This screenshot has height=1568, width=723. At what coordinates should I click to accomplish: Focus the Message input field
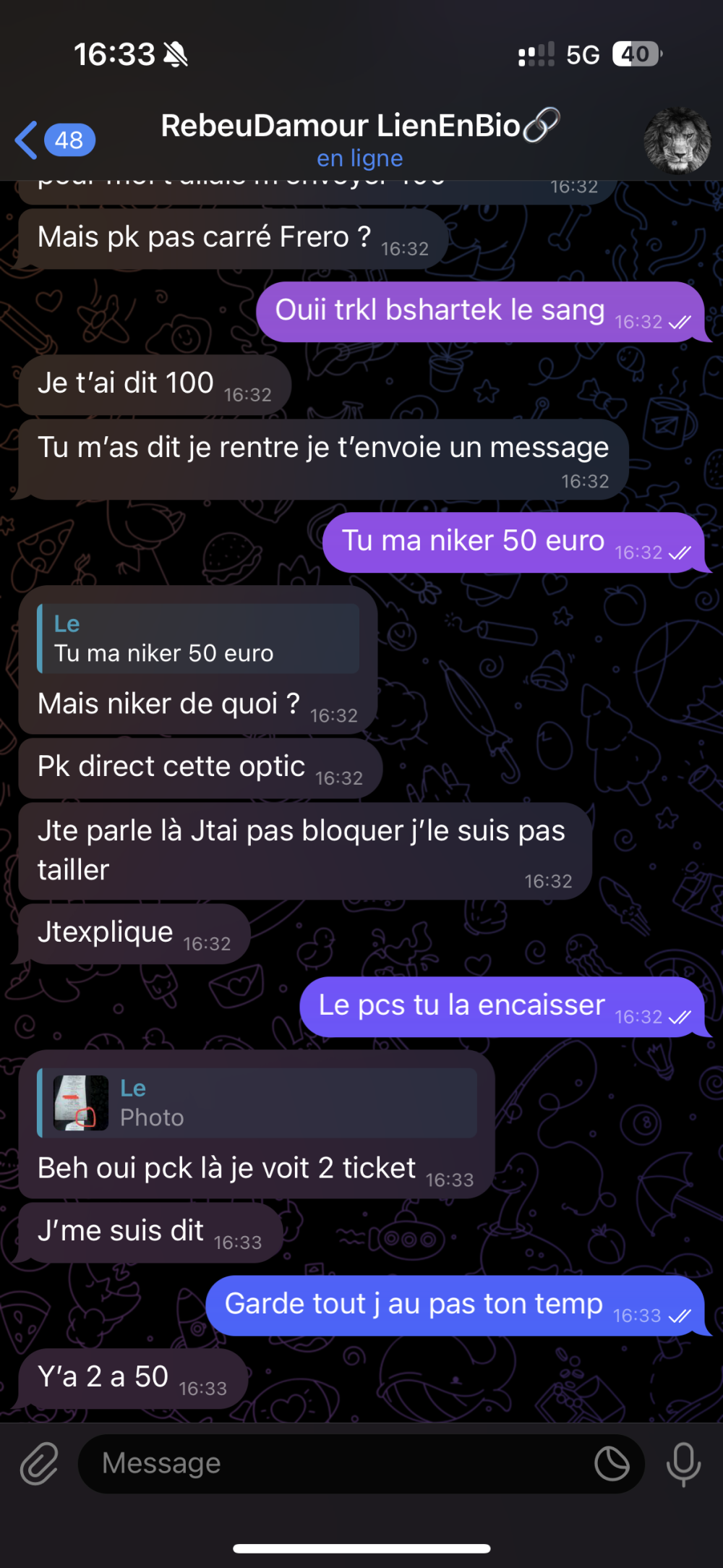click(x=333, y=1464)
